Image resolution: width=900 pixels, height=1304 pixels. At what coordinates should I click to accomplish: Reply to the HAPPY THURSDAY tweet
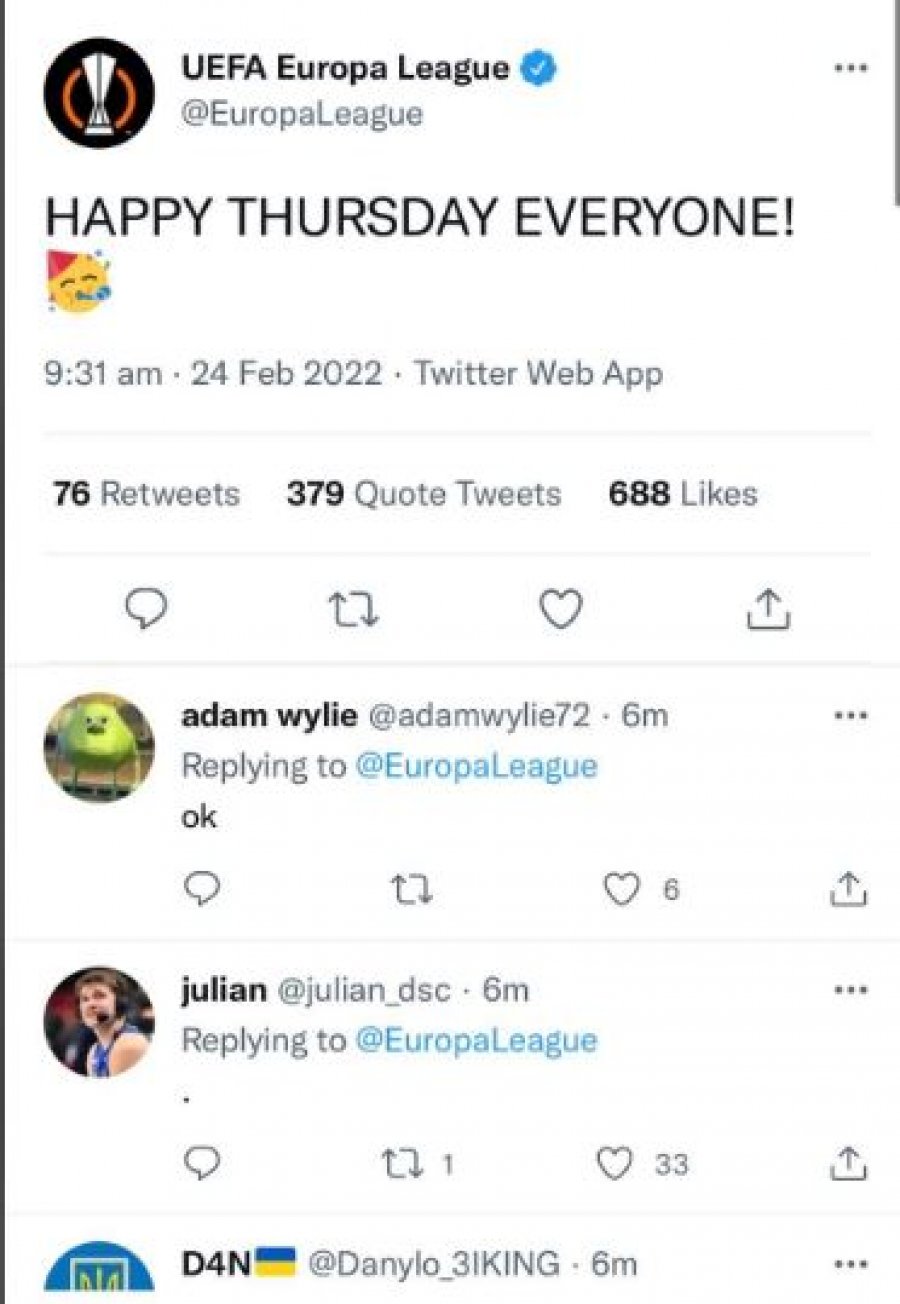click(x=146, y=608)
